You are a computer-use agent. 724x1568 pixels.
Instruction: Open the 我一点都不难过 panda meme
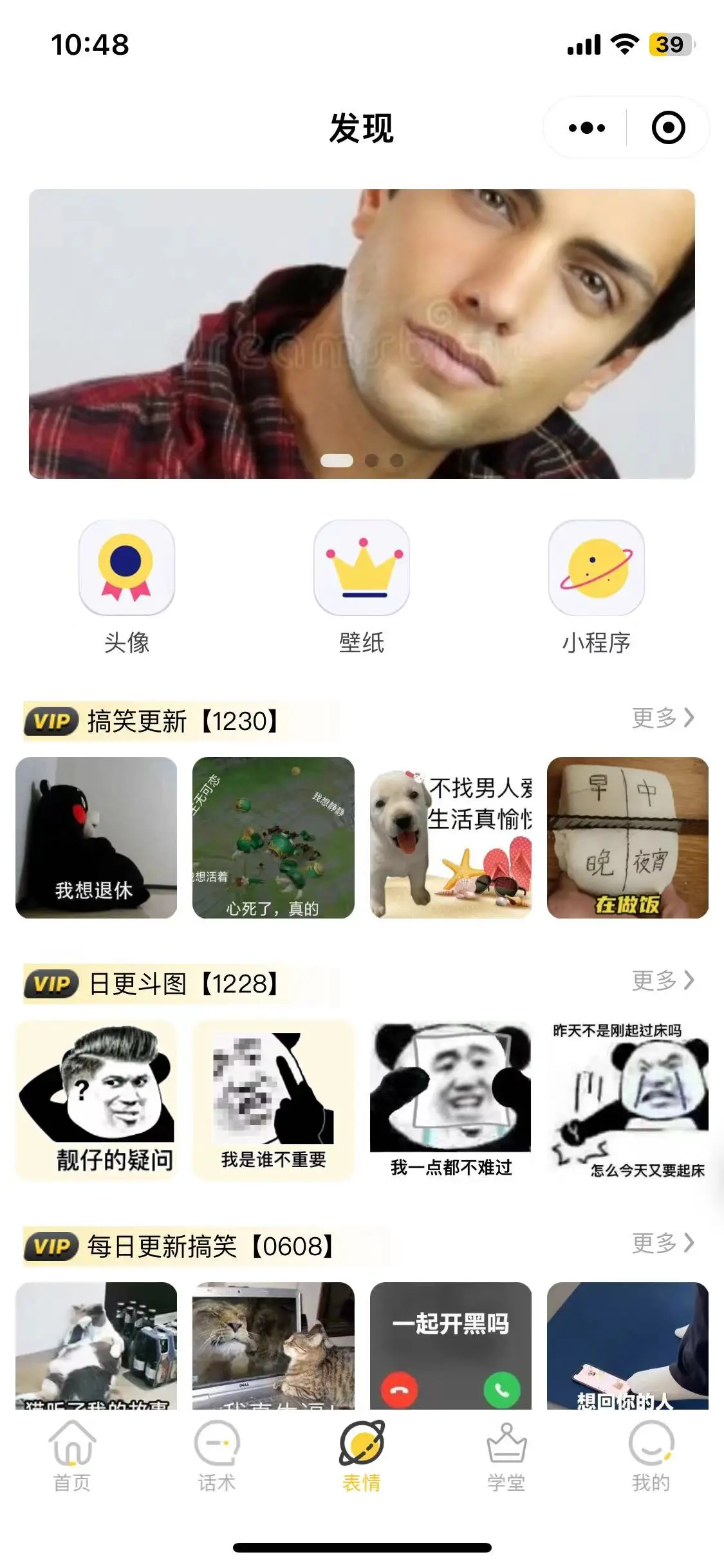pos(450,1100)
